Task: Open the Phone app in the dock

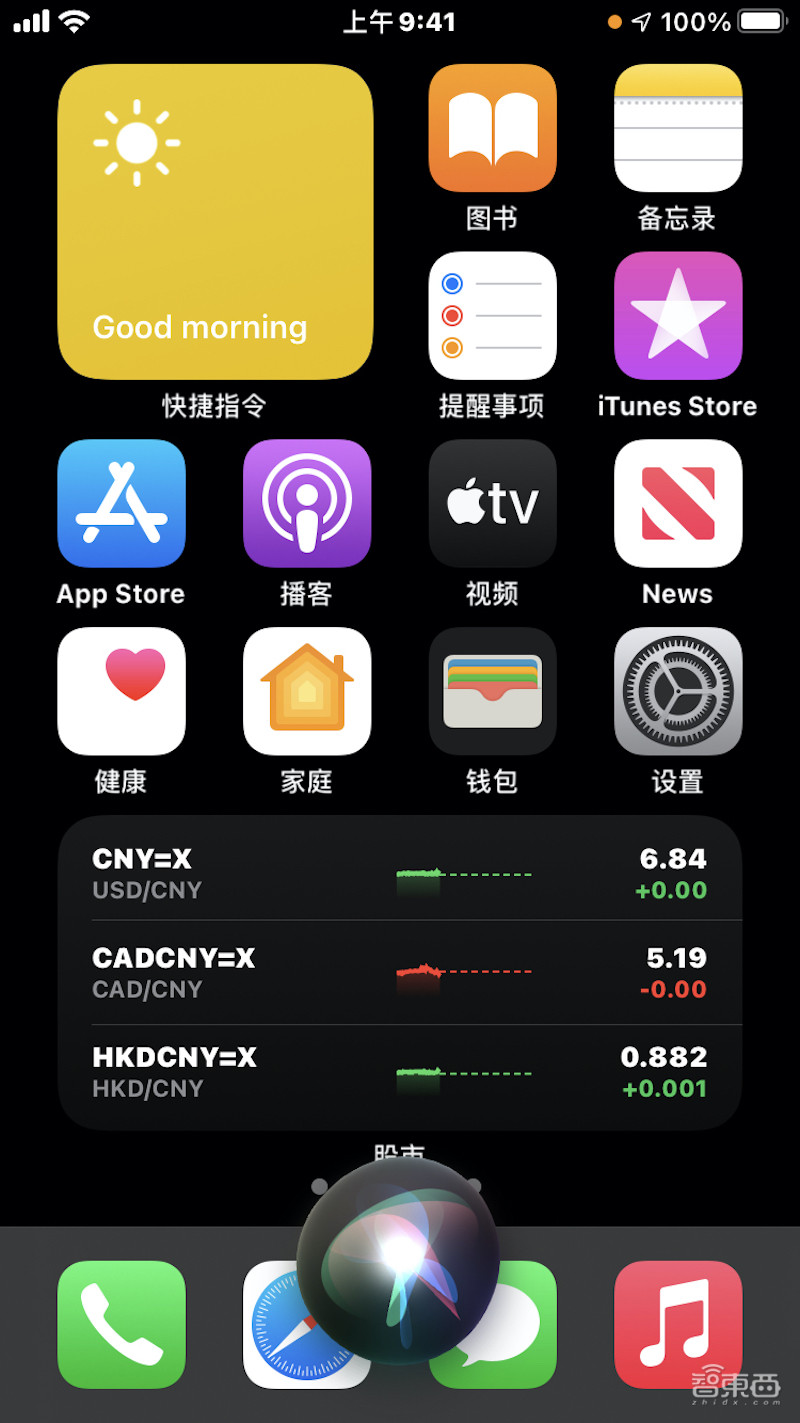Action: tap(121, 1325)
